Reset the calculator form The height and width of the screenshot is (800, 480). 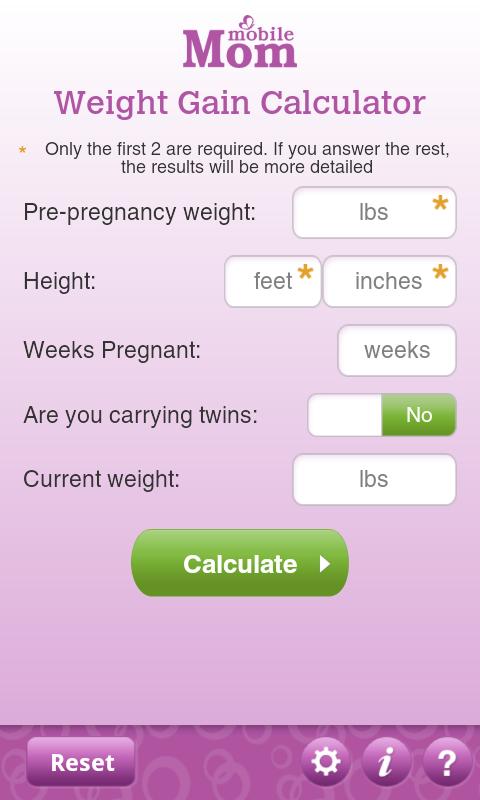tap(81, 762)
